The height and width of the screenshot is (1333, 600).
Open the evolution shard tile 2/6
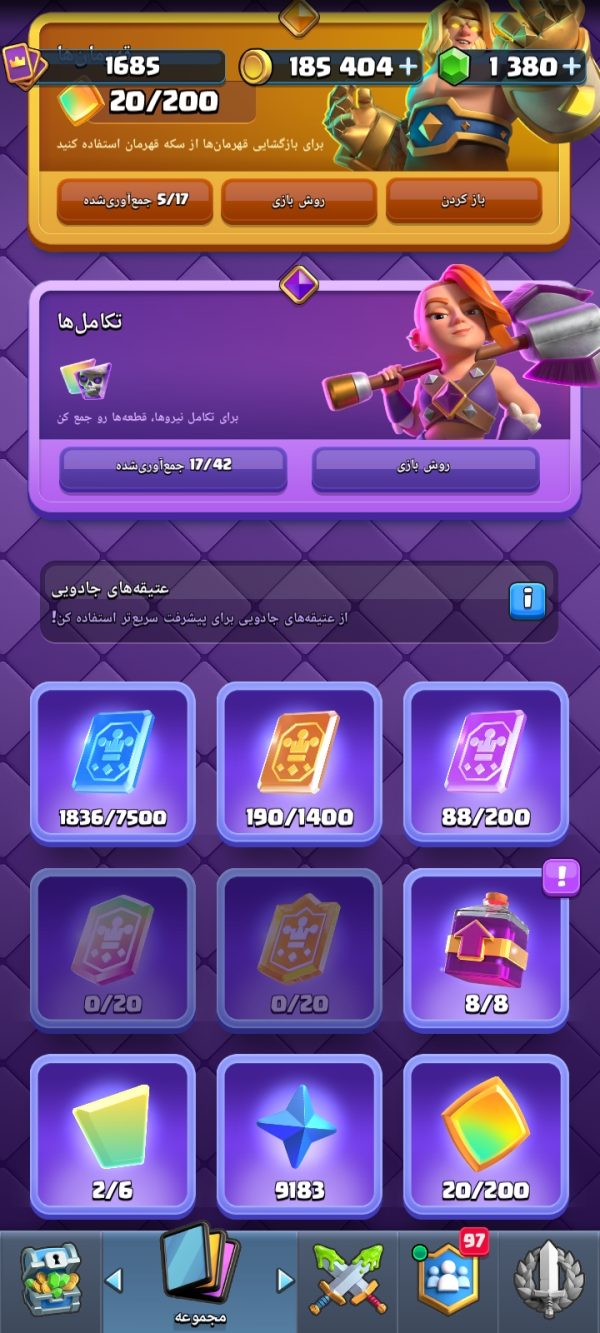113,1135
